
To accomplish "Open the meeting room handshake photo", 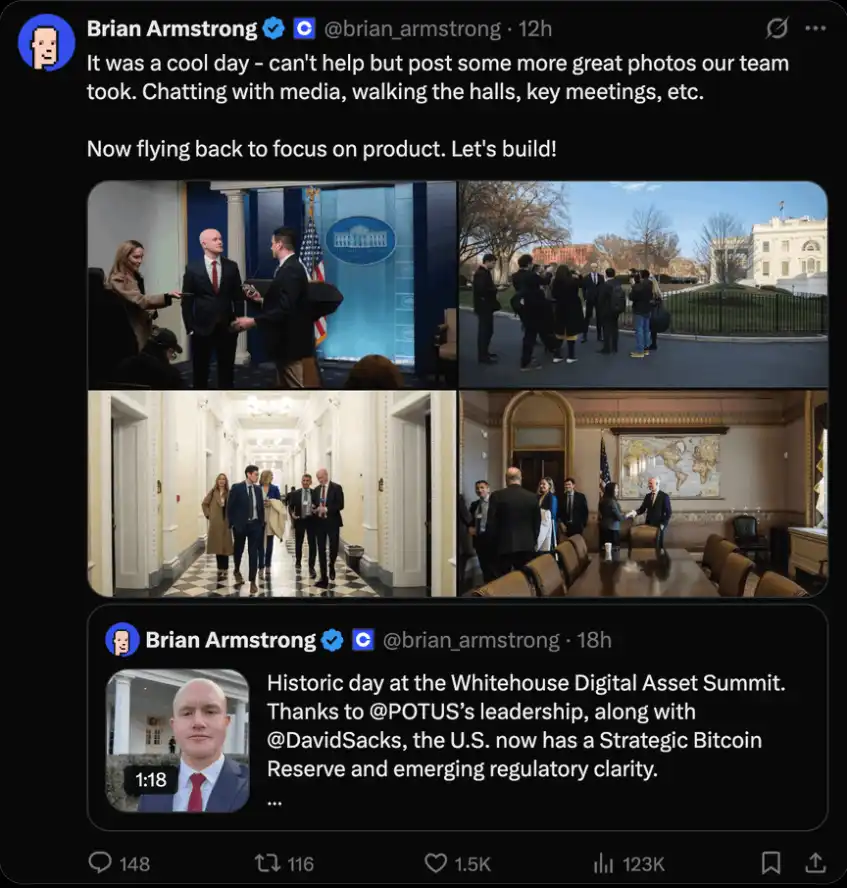I will [x=643, y=493].
